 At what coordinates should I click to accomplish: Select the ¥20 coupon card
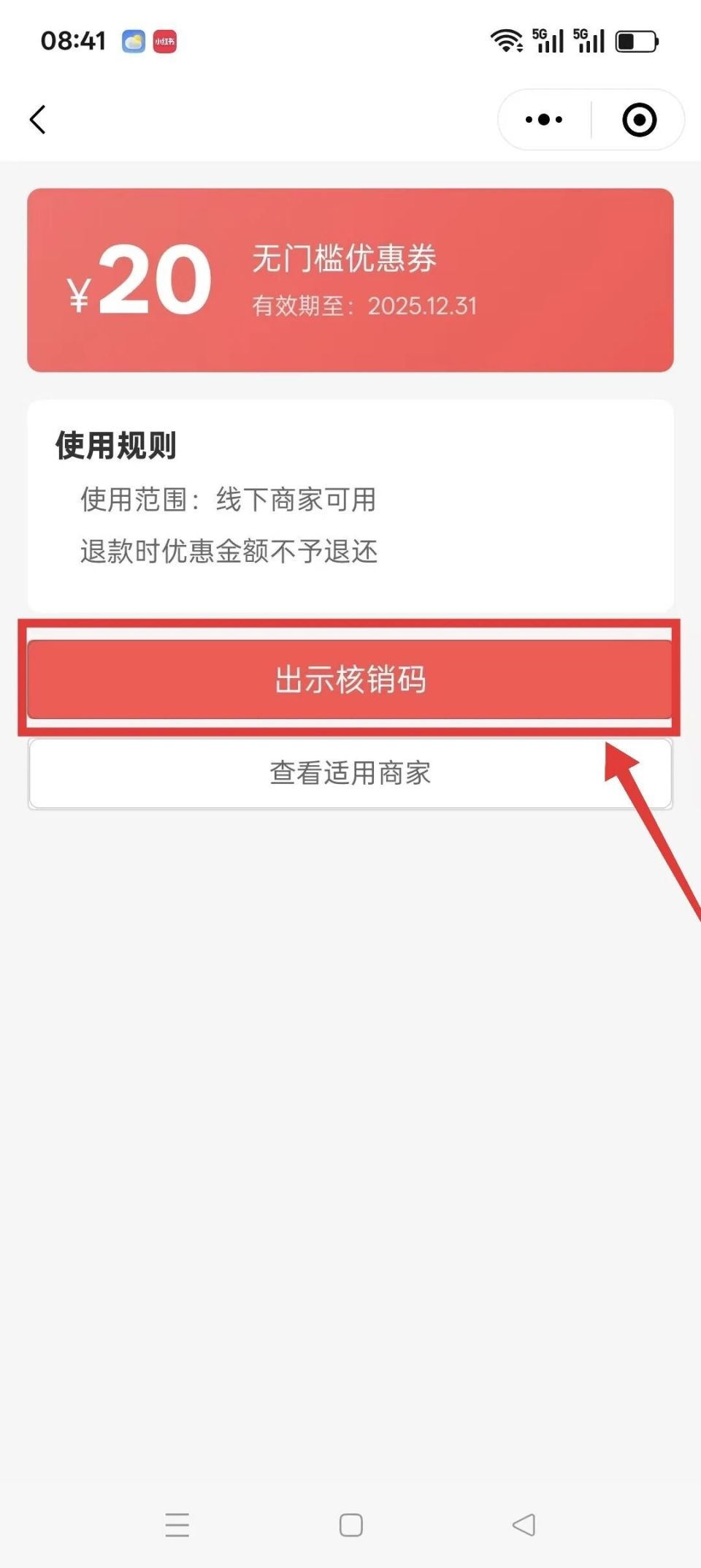[350, 279]
